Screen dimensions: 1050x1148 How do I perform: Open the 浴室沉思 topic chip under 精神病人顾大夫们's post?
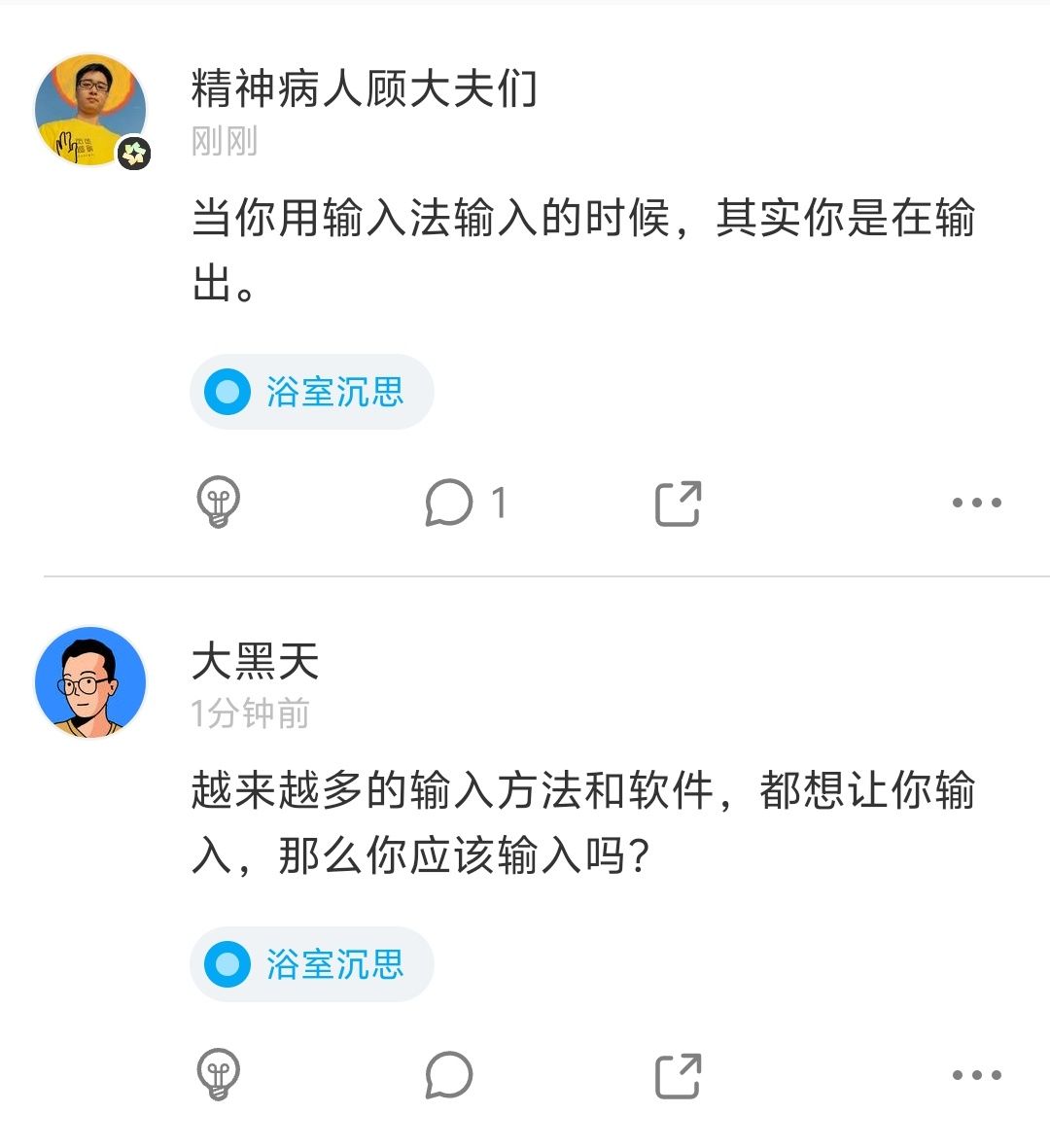pos(311,392)
